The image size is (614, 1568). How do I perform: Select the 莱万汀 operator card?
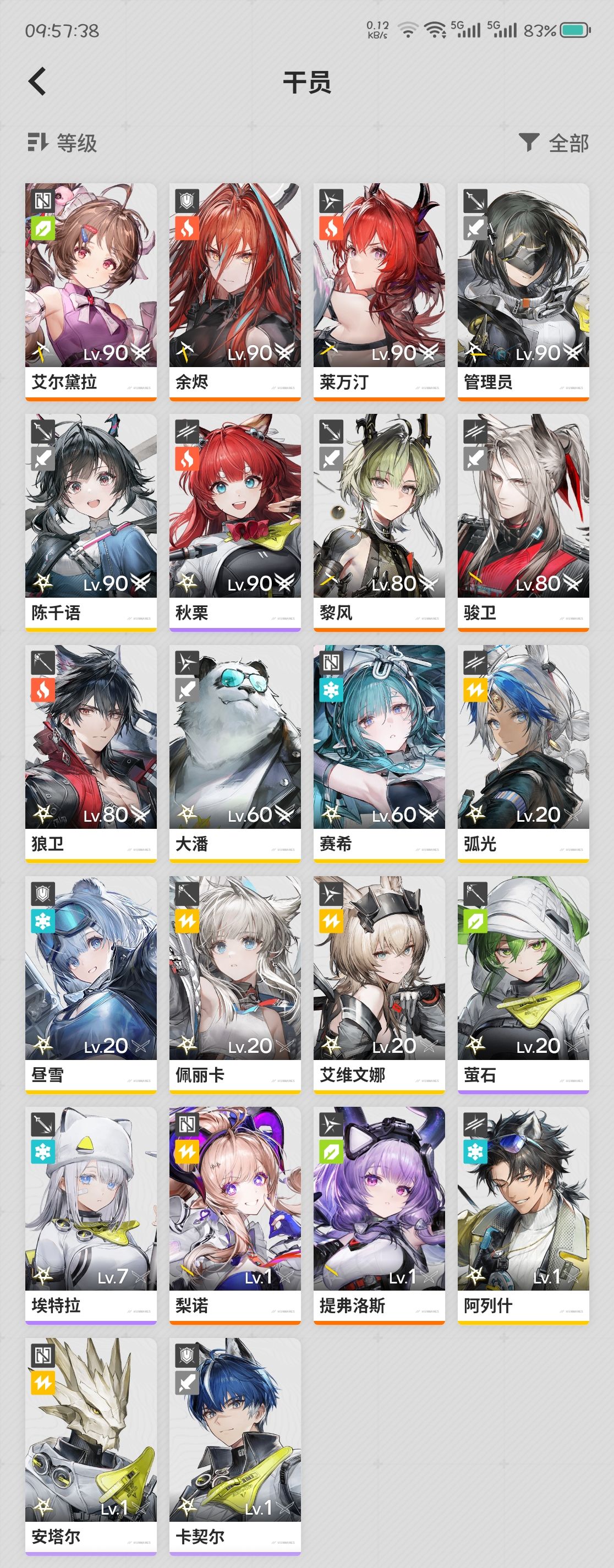click(379, 292)
